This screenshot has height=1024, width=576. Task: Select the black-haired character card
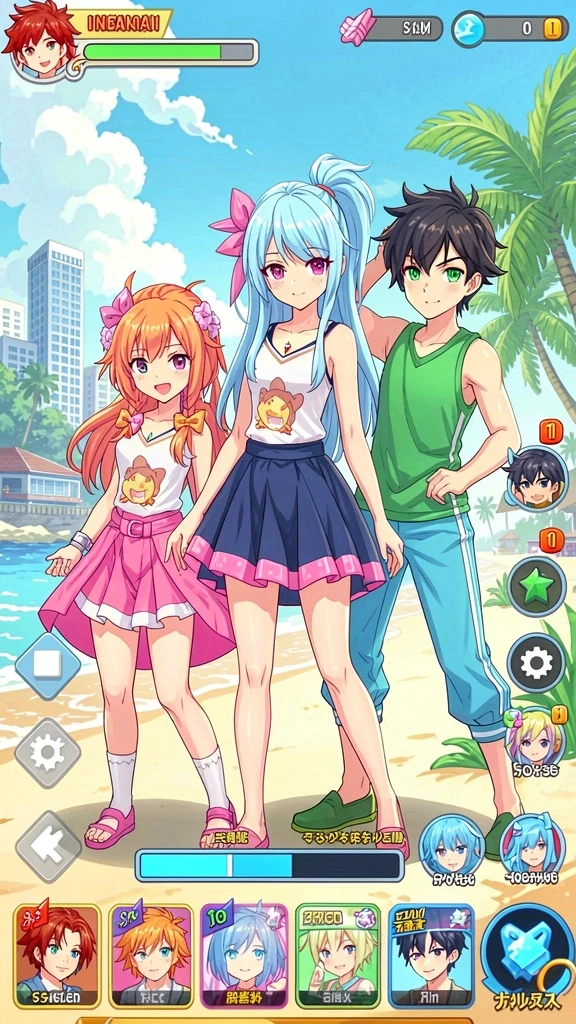[432, 955]
